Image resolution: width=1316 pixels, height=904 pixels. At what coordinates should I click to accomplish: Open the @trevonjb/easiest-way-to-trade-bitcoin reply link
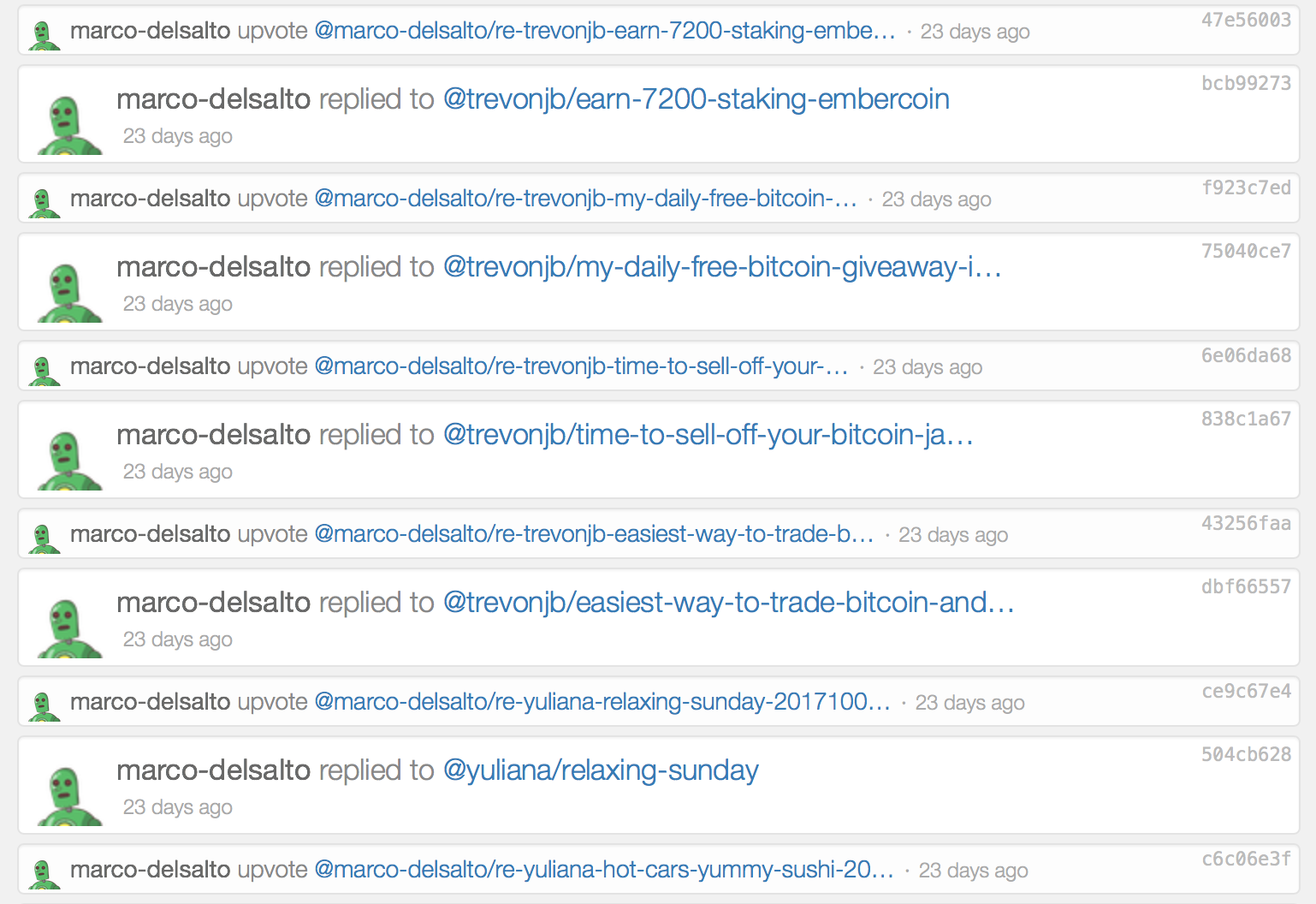[728, 603]
